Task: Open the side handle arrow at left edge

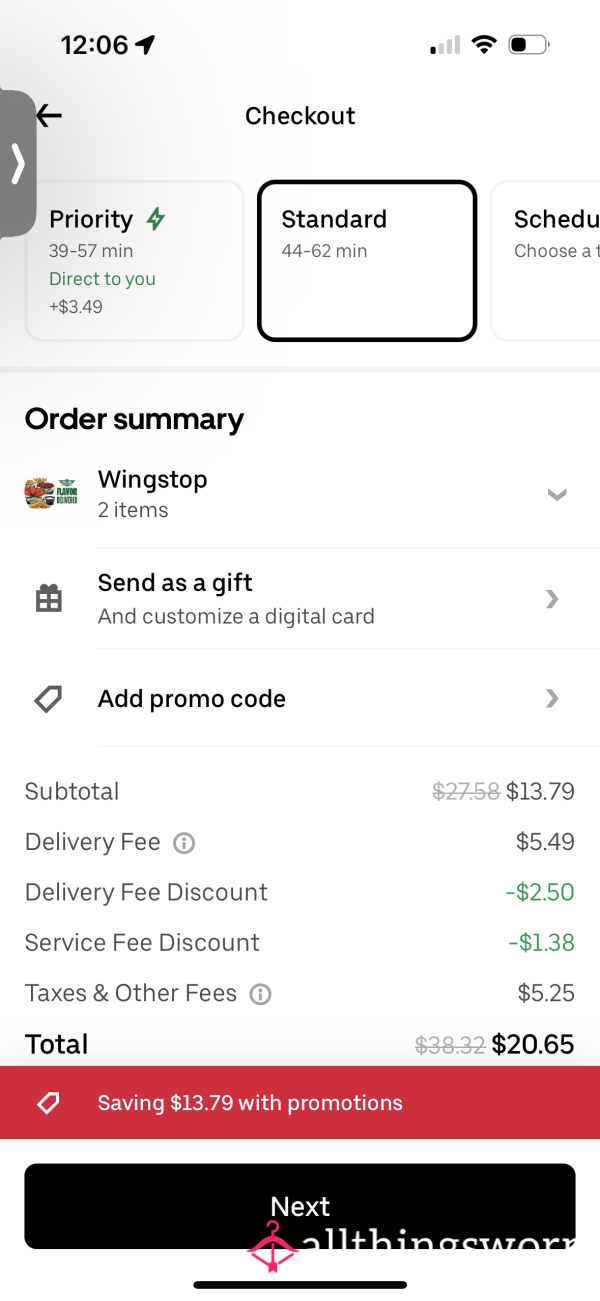Action: [x=17, y=164]
